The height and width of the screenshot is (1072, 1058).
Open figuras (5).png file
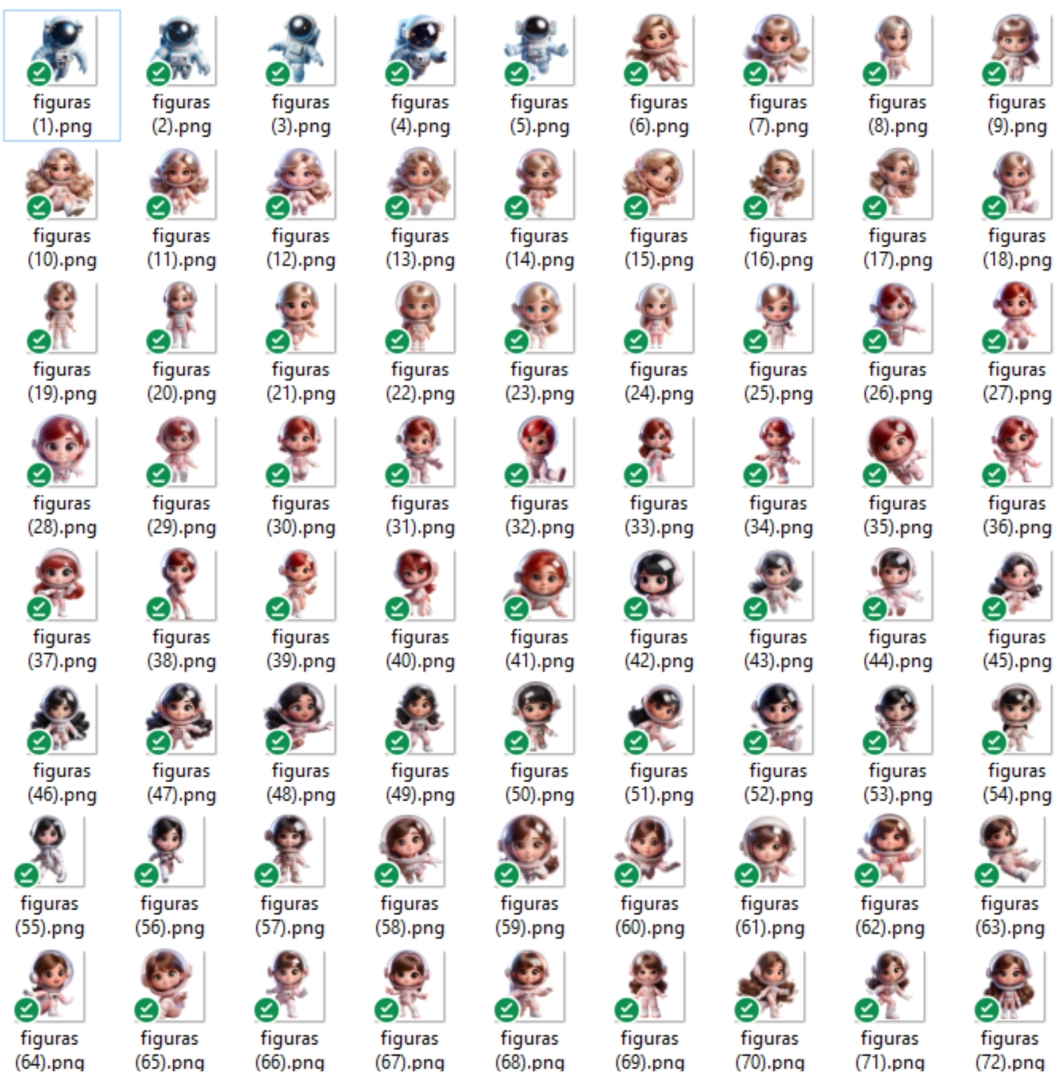coord(539,49)
